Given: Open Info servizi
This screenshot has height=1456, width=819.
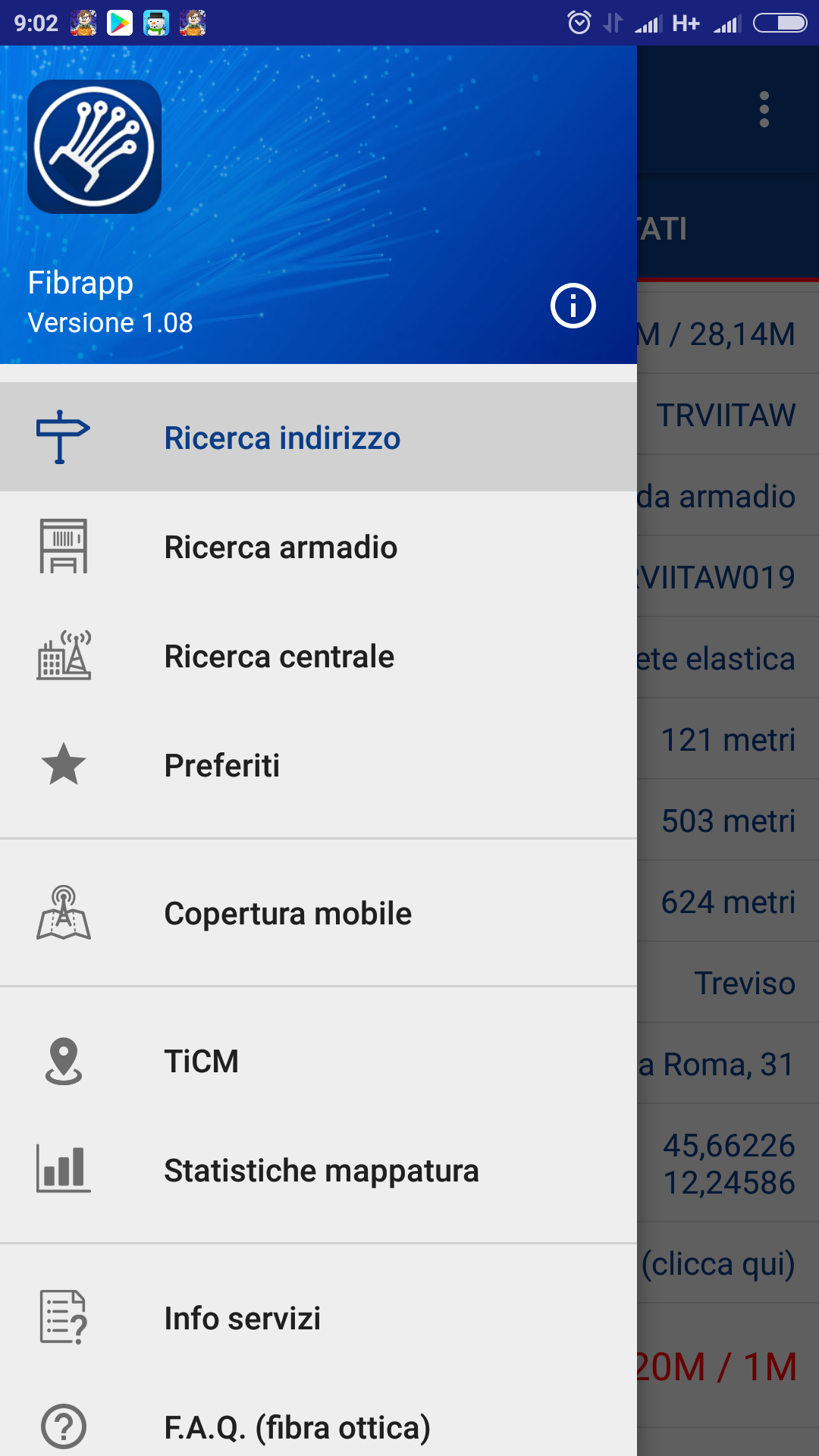Looking at the screenshot, I should click(318, 1318).
